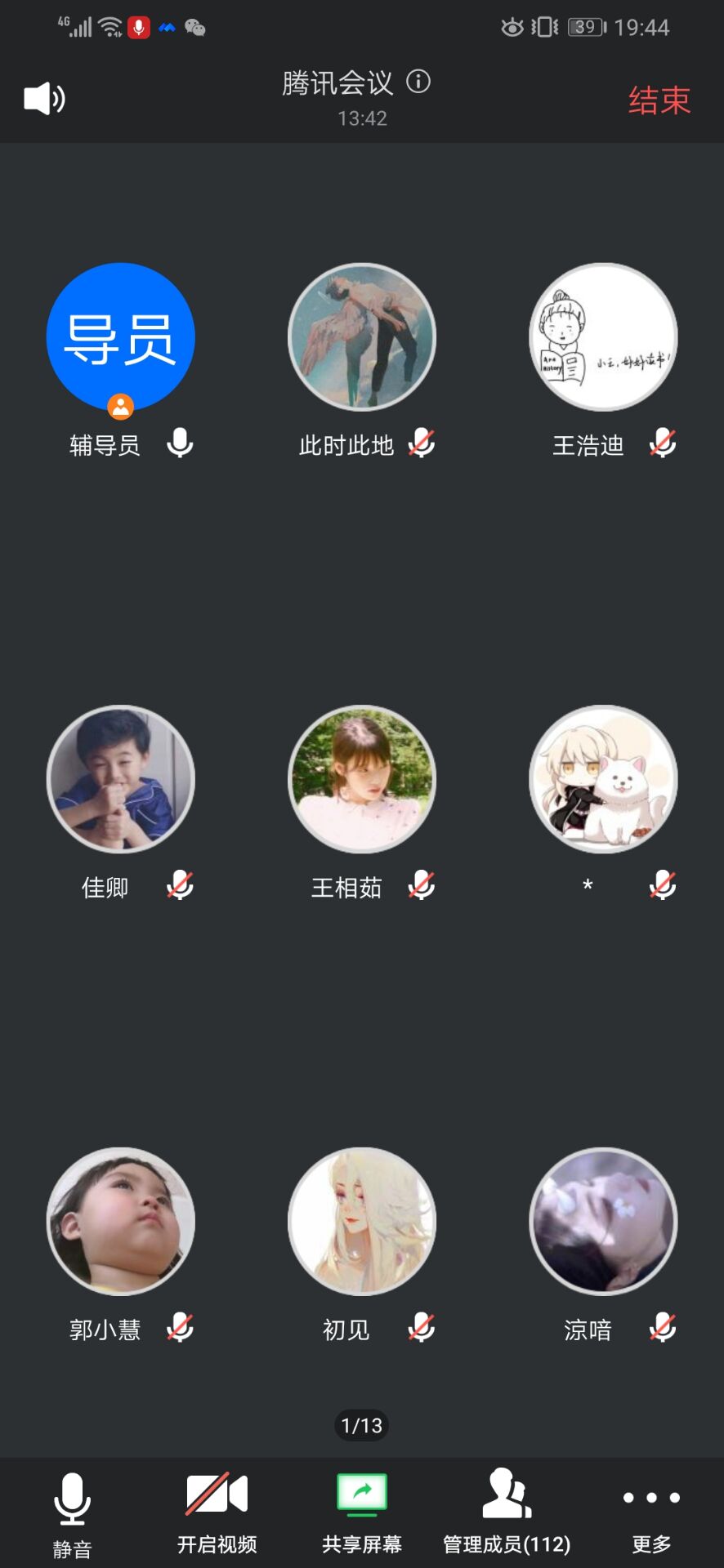724x1568 pixels.
Task: Select participant 郭小慧 avatar
Action: 121,1221
